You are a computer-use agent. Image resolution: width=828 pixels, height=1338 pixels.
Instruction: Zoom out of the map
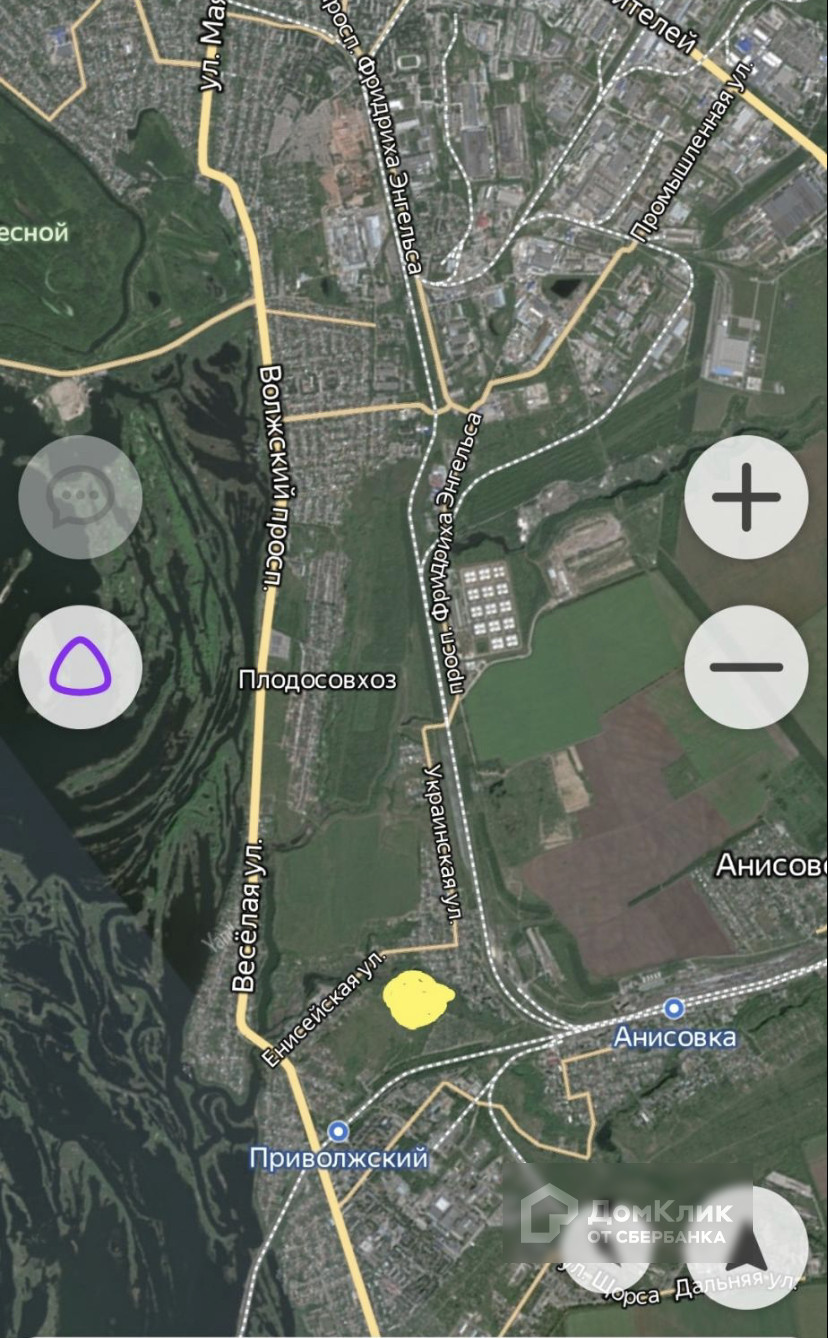click(746, 667)
